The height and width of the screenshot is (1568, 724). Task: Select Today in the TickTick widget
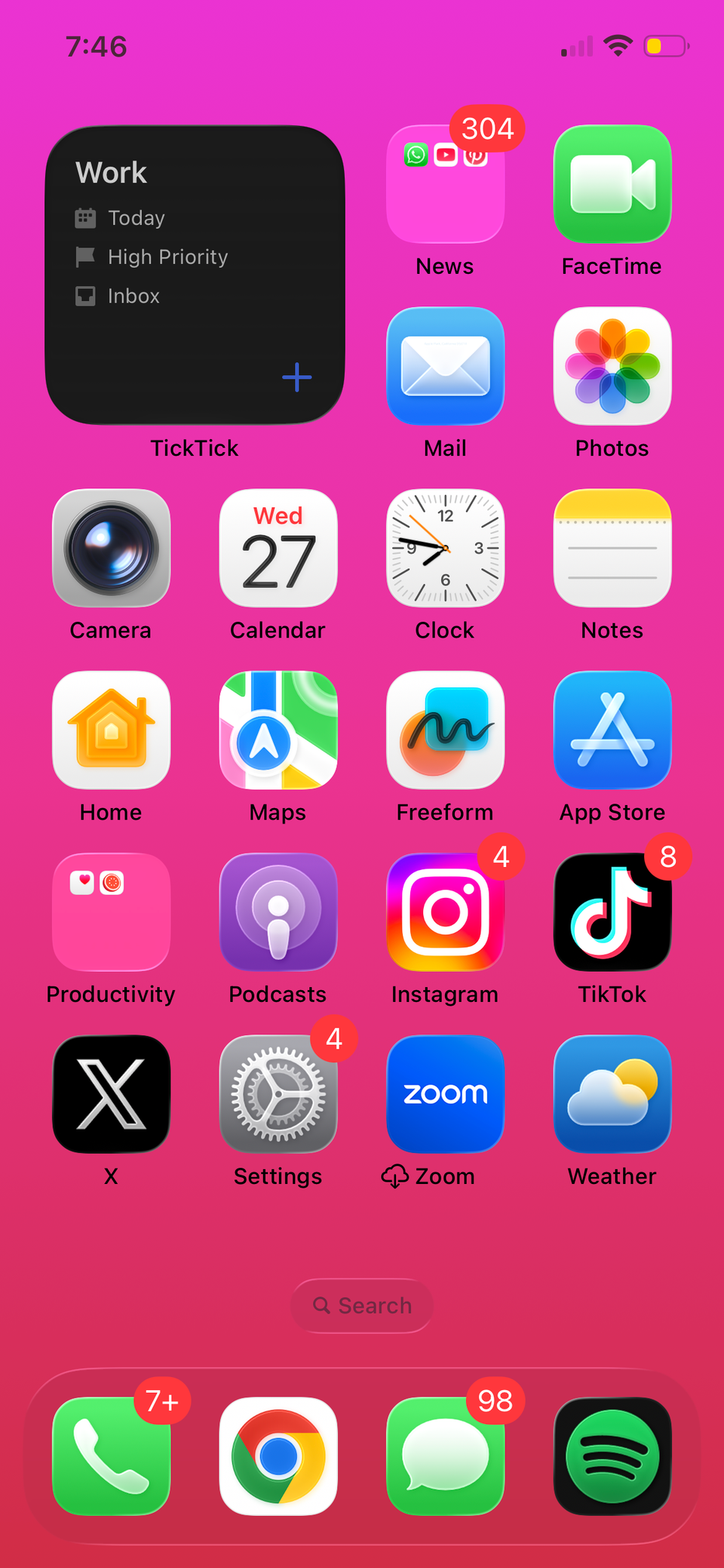(136, 218)
